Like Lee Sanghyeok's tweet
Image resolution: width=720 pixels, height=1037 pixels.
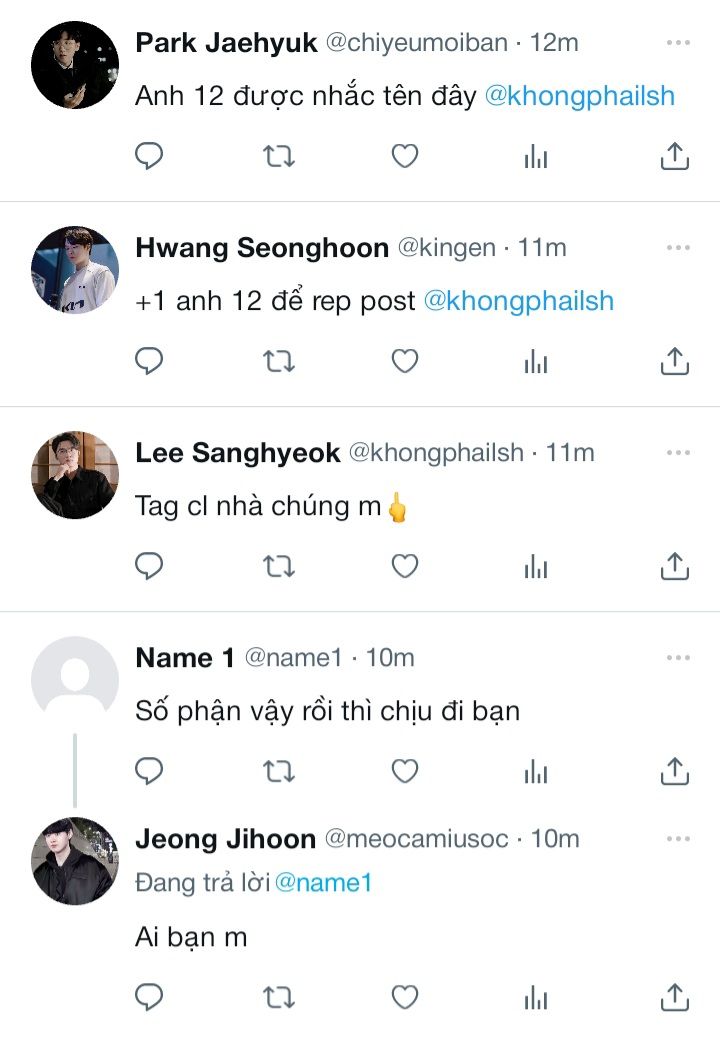404,567
